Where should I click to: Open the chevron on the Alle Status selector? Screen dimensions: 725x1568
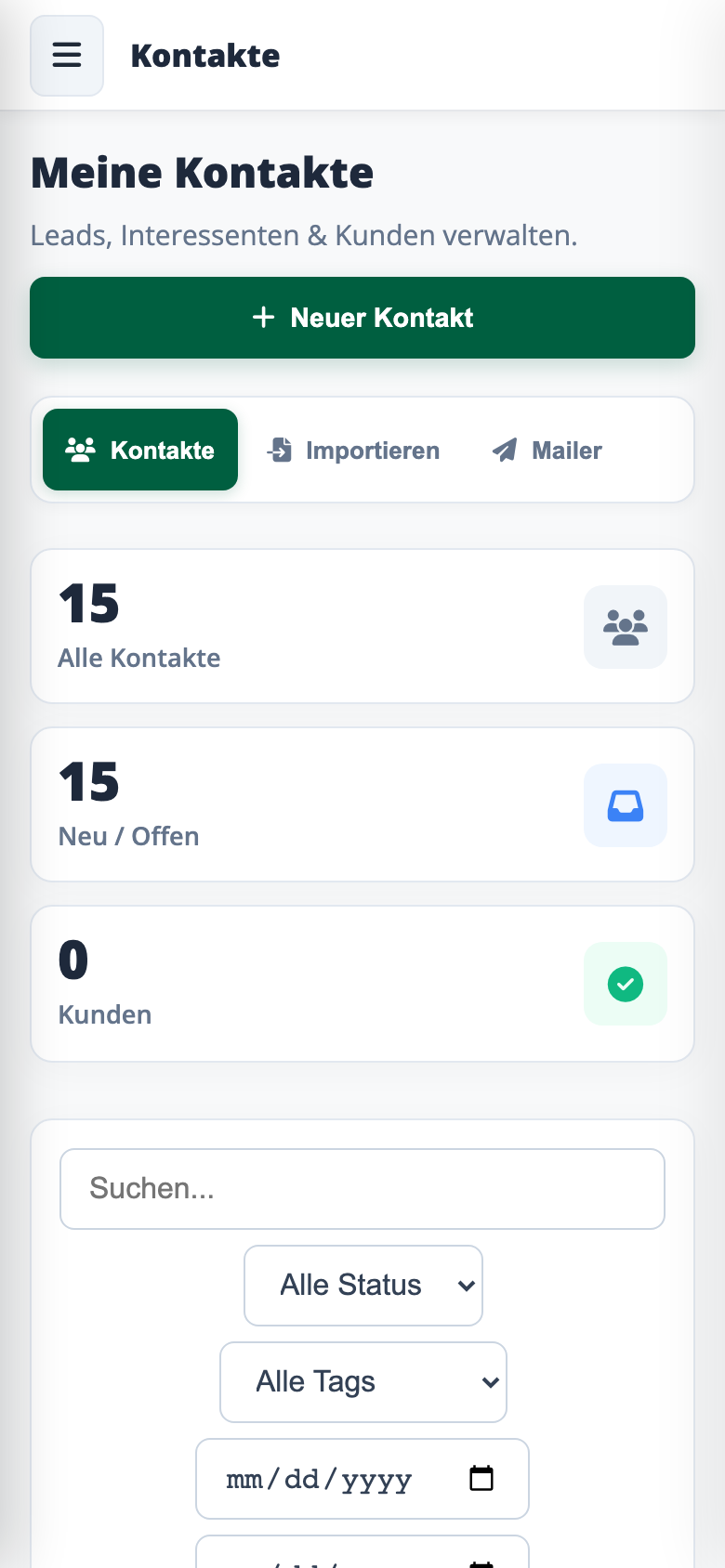466,1286
